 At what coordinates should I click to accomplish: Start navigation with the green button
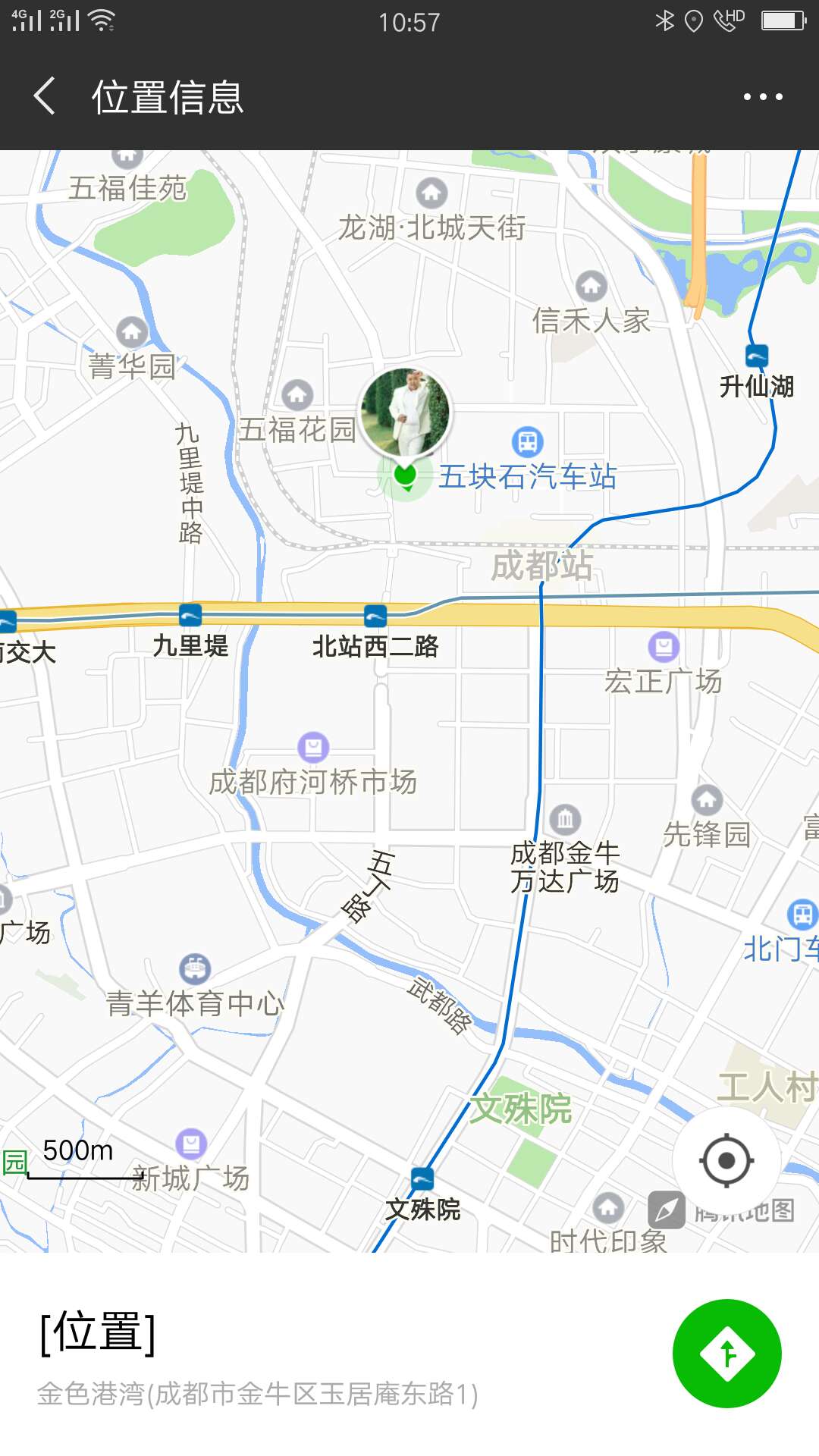click(x=726, y=1354)
